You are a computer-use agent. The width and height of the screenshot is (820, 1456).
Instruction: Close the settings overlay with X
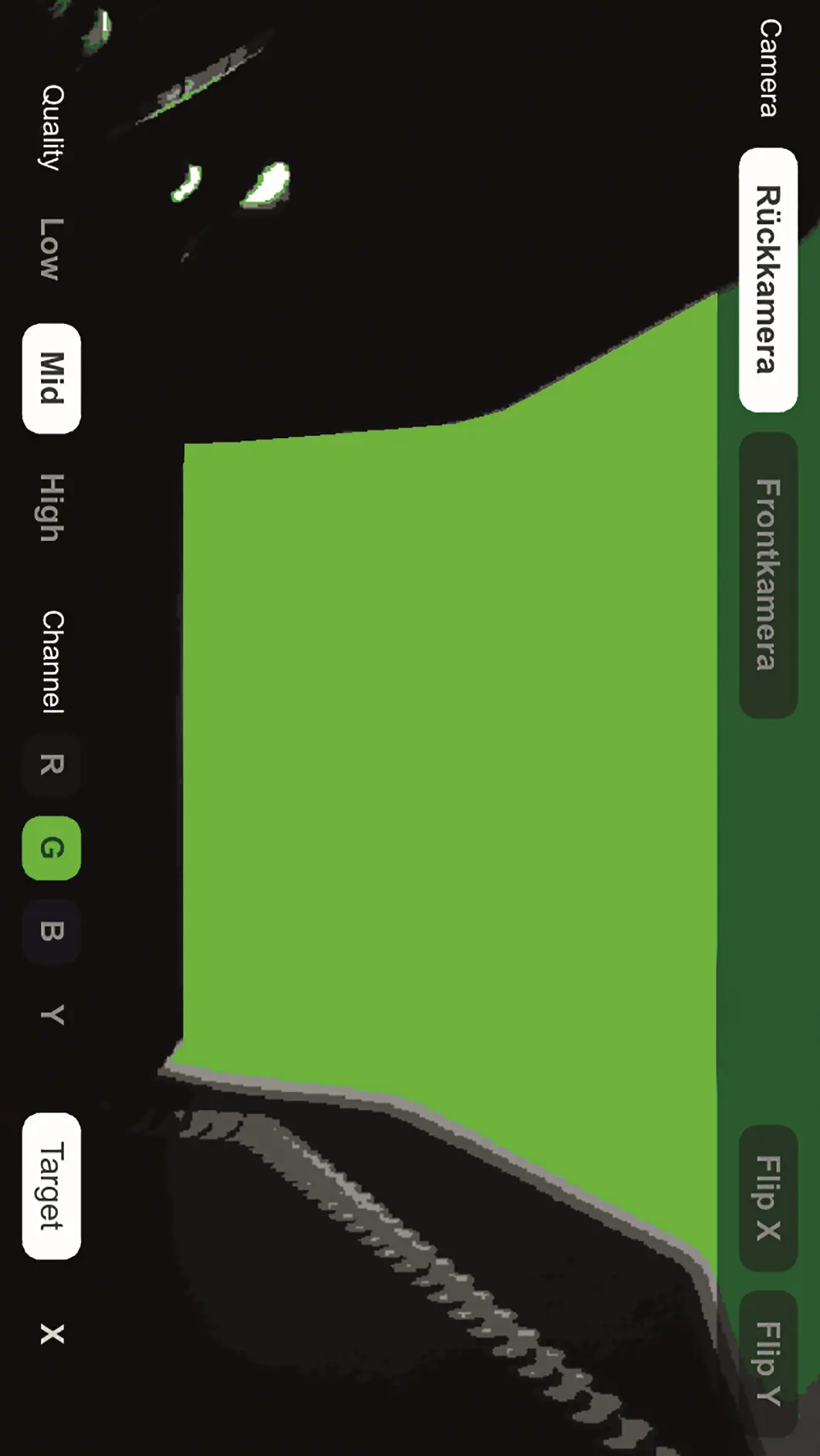[52, 1334]
